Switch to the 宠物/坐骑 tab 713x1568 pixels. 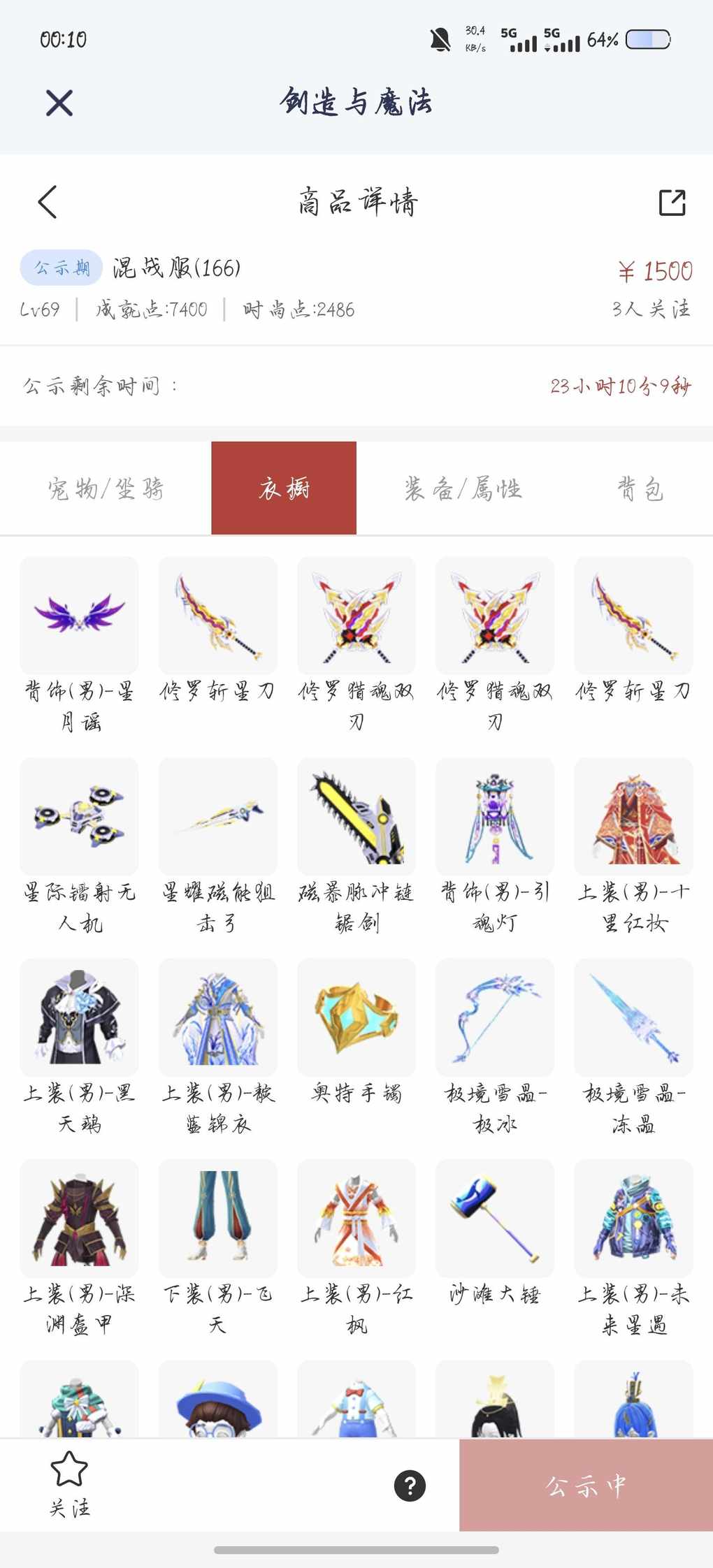[106, 488]
